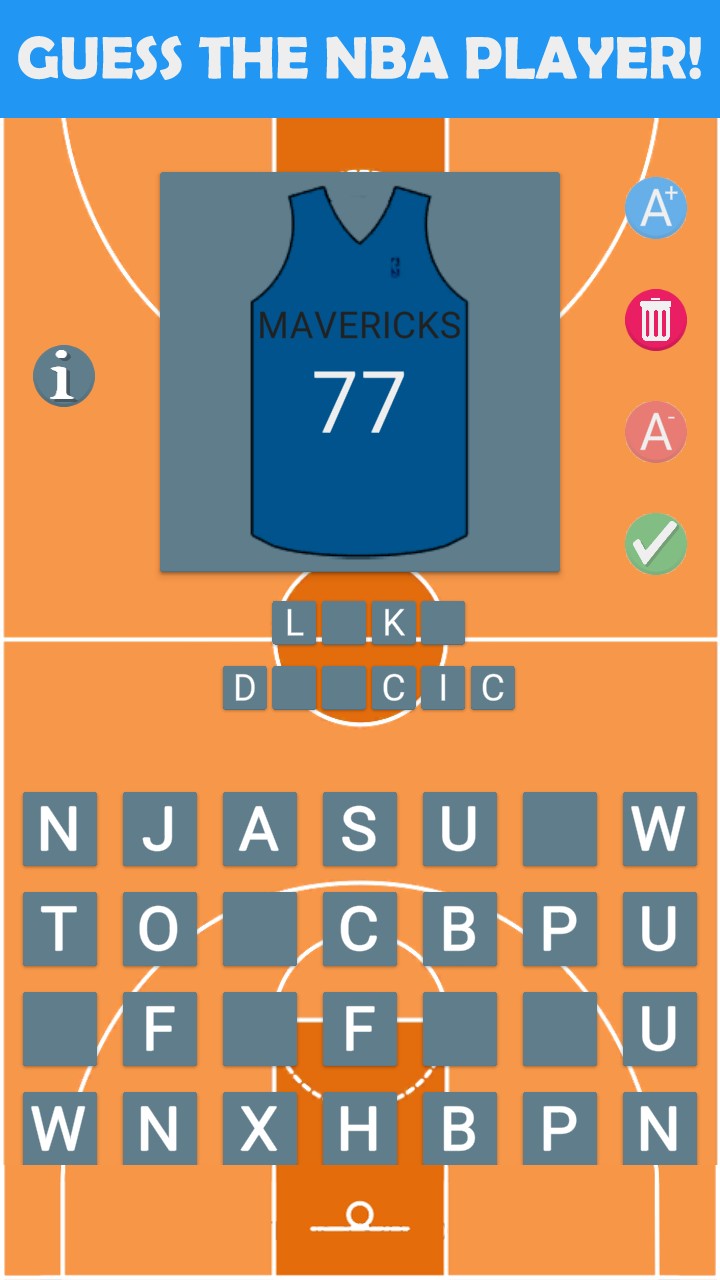Remove the placed letter D from the answer
This screenshot has width=720, height=1280.
244,688
